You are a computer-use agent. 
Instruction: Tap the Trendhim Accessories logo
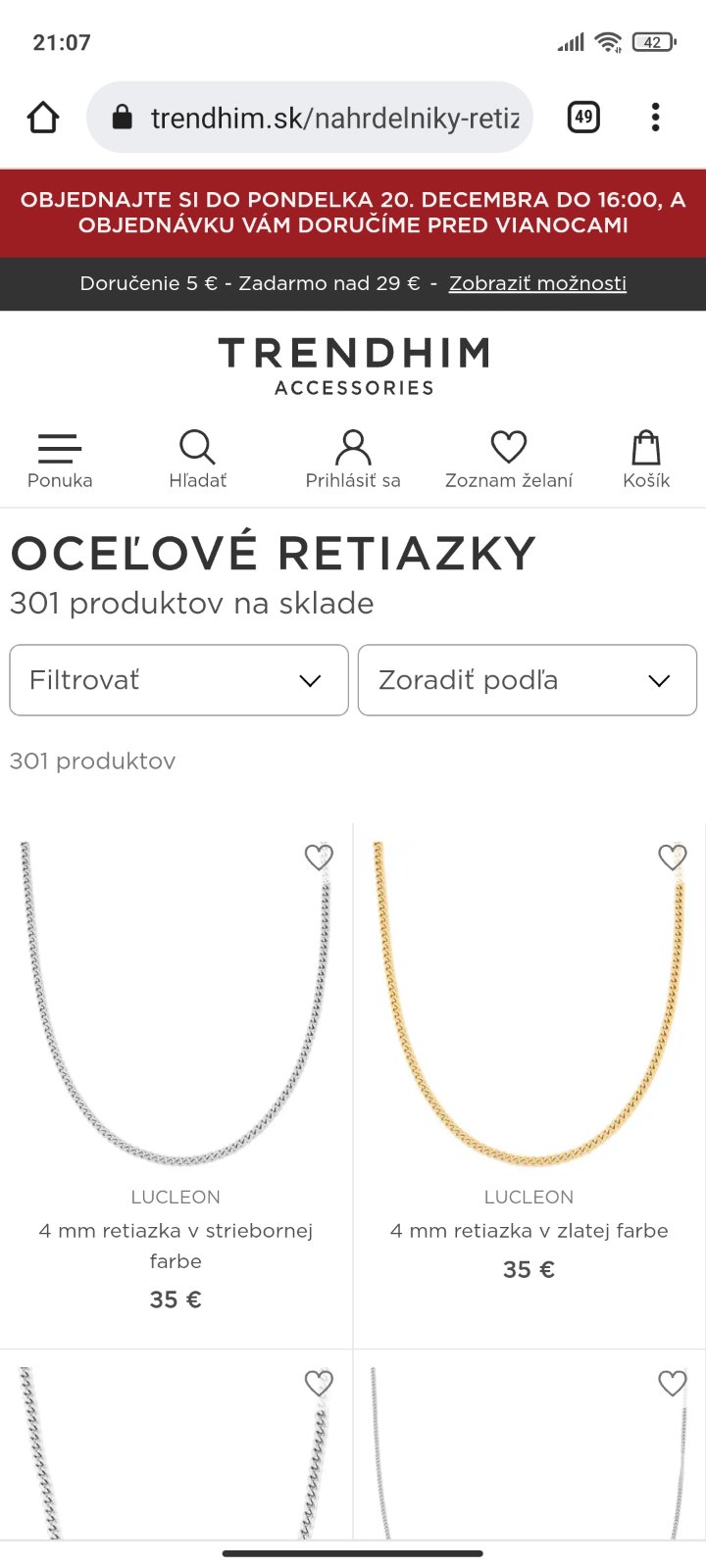(x=354, y=366)
